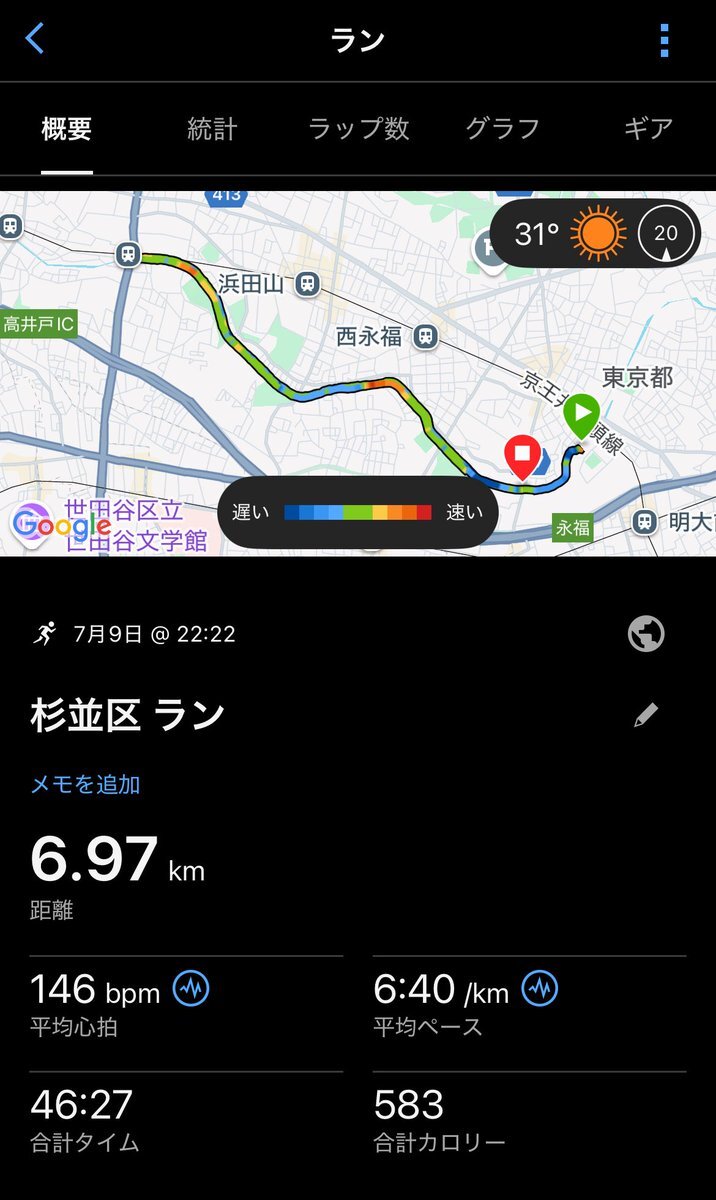Tap the weather 31° widget
Image resolution: width=716 pixels, height=1200 pixels.
pyautogui.click(x=595, y=234)
